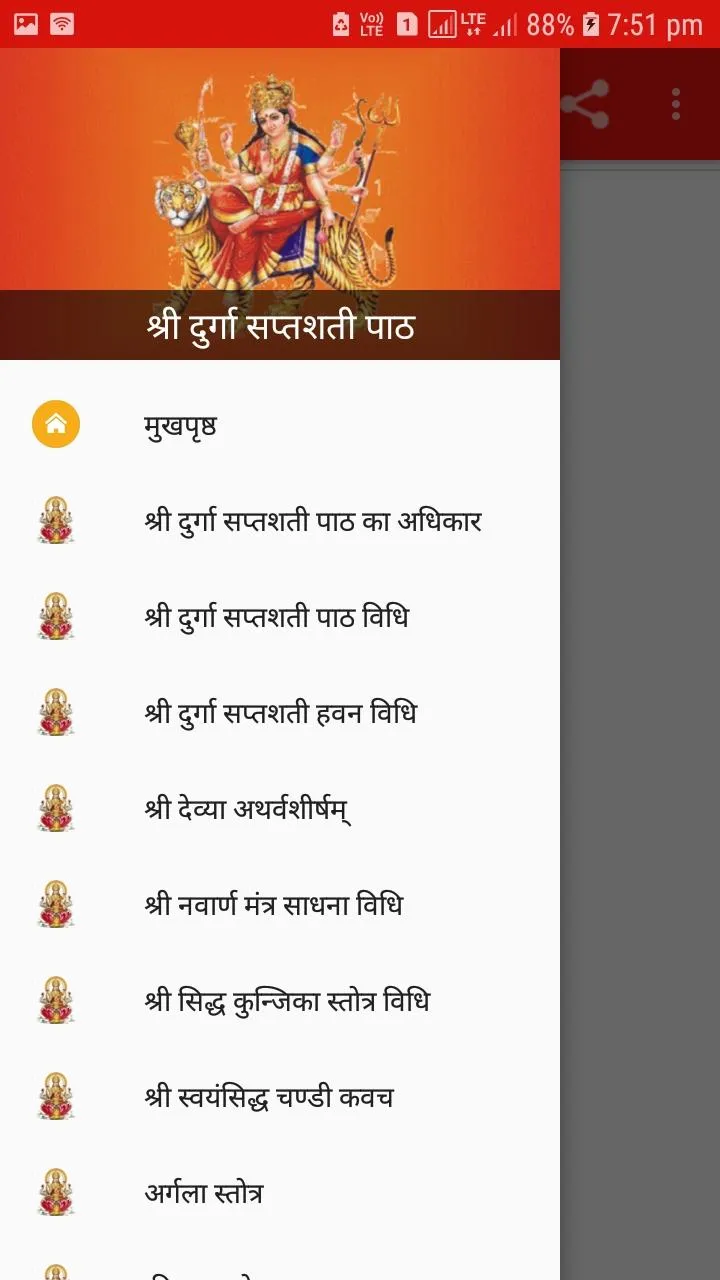
Task: Open श्री दुर्गा सप्तशती हवन विधि
Action: pos(280,713)
